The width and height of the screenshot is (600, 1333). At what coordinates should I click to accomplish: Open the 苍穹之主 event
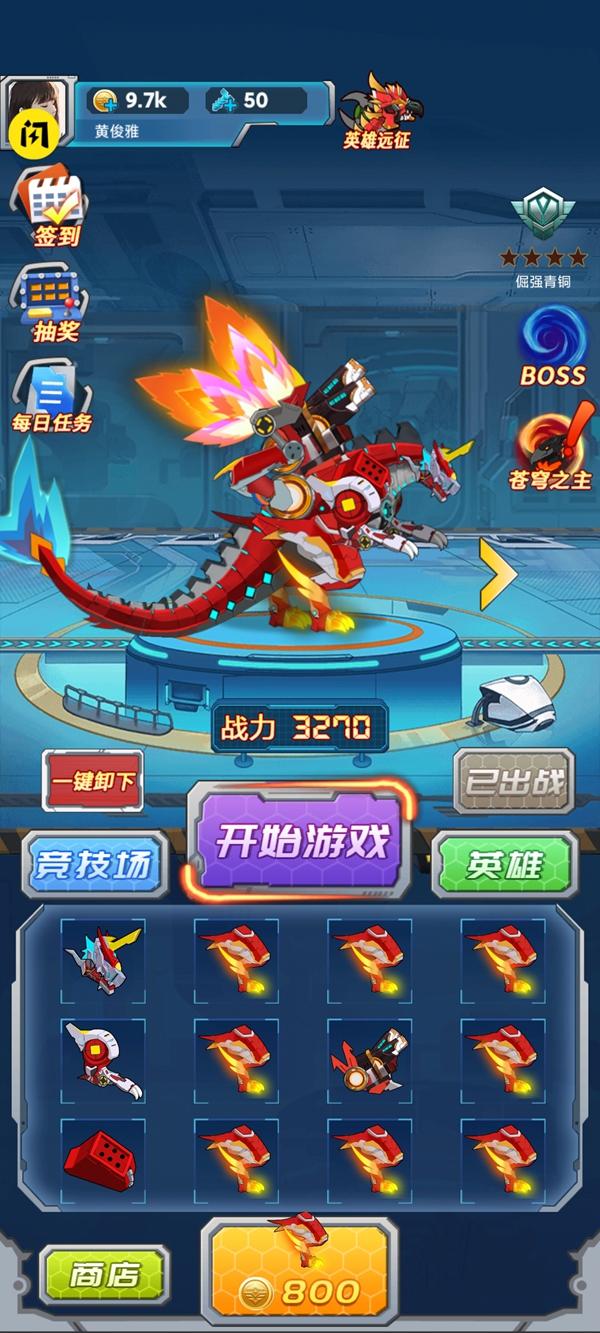553,448
